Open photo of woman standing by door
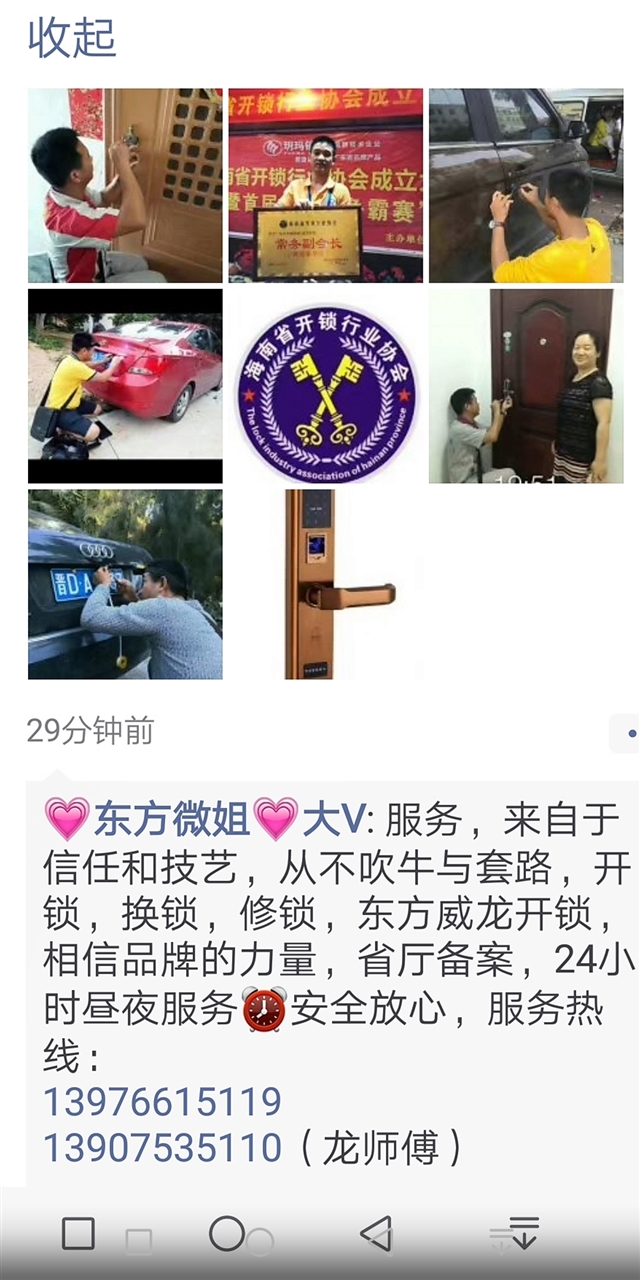Image resolution: width=640 pixels, height=1280 pixels. tap(526, 386)
